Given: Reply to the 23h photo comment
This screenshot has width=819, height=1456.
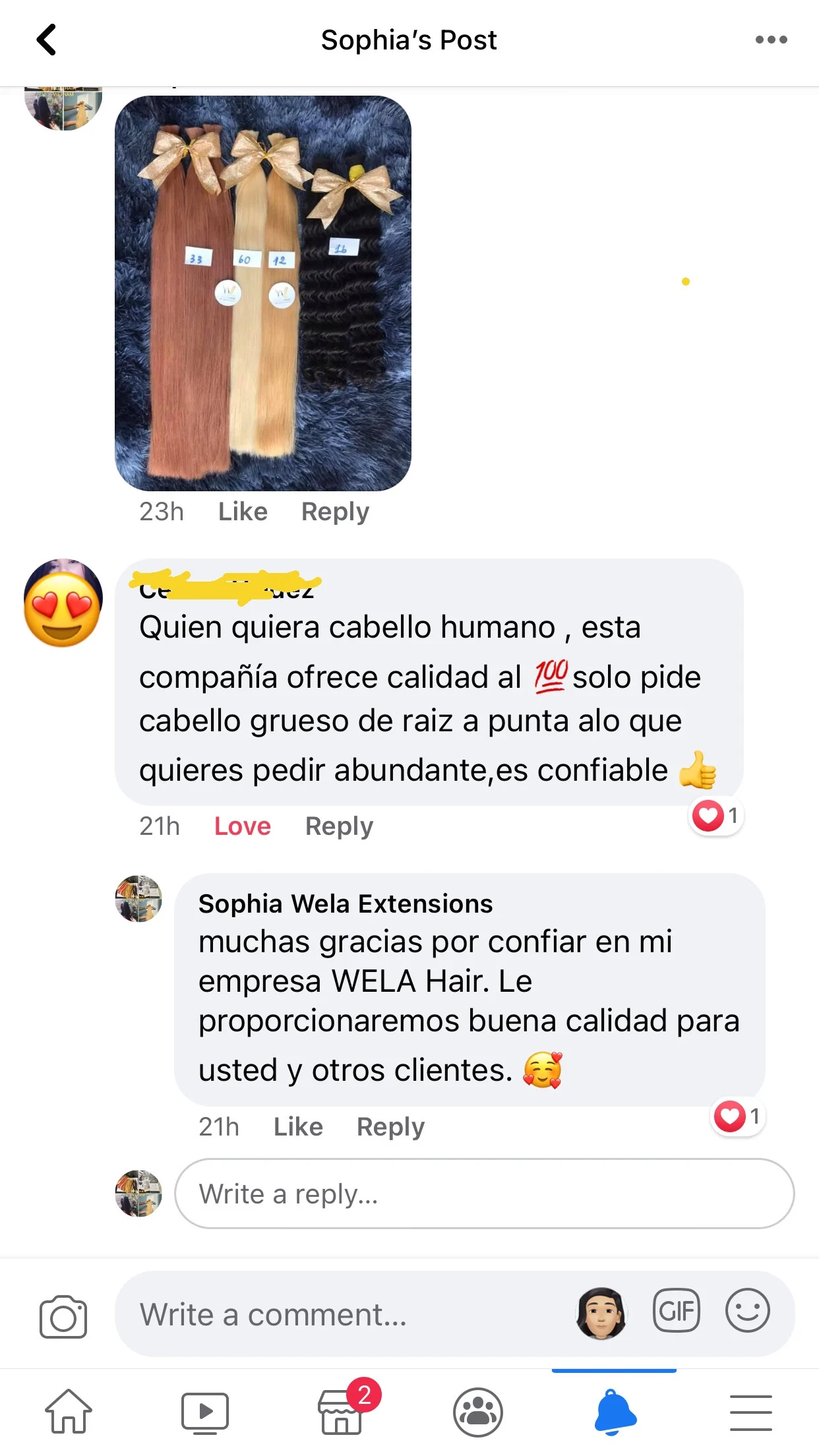Looking at the screenshot, I should tap(335, 512).
